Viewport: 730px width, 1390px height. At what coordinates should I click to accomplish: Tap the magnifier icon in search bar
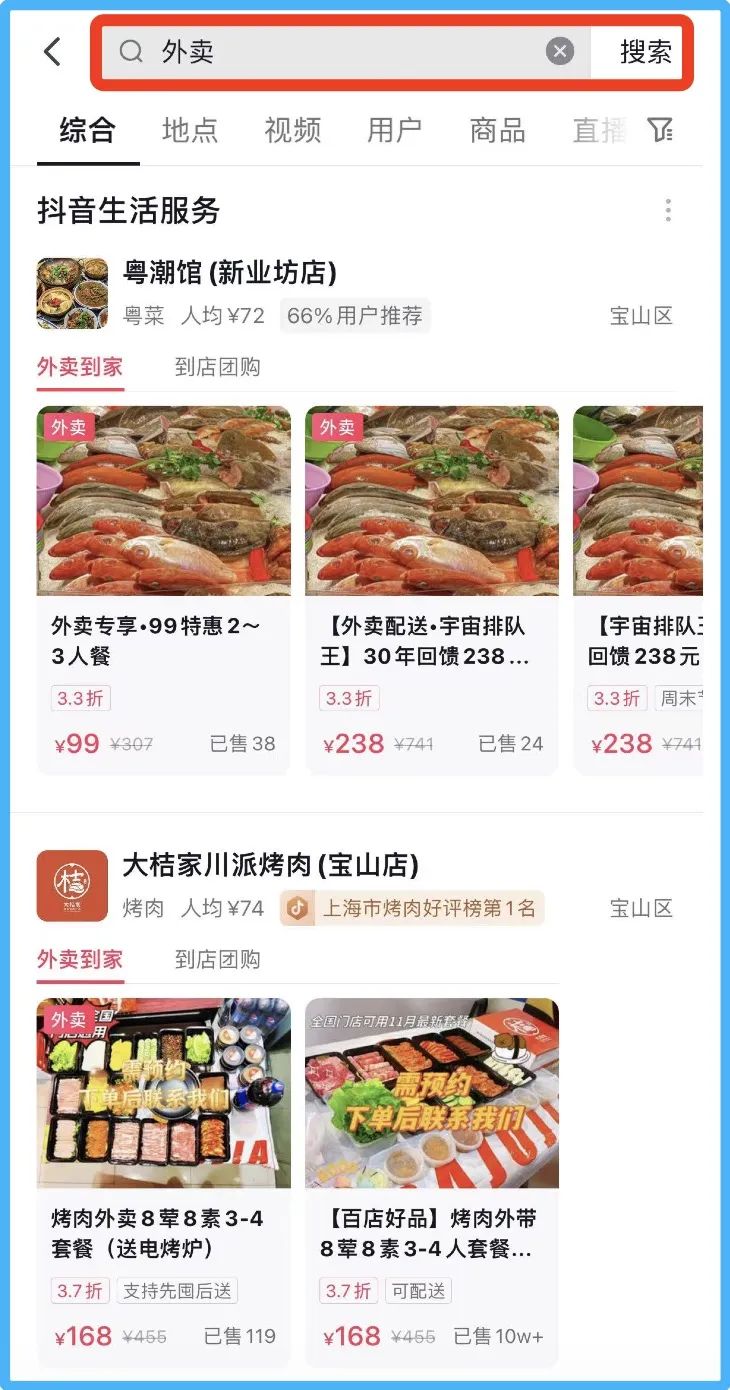coord(131,51)
